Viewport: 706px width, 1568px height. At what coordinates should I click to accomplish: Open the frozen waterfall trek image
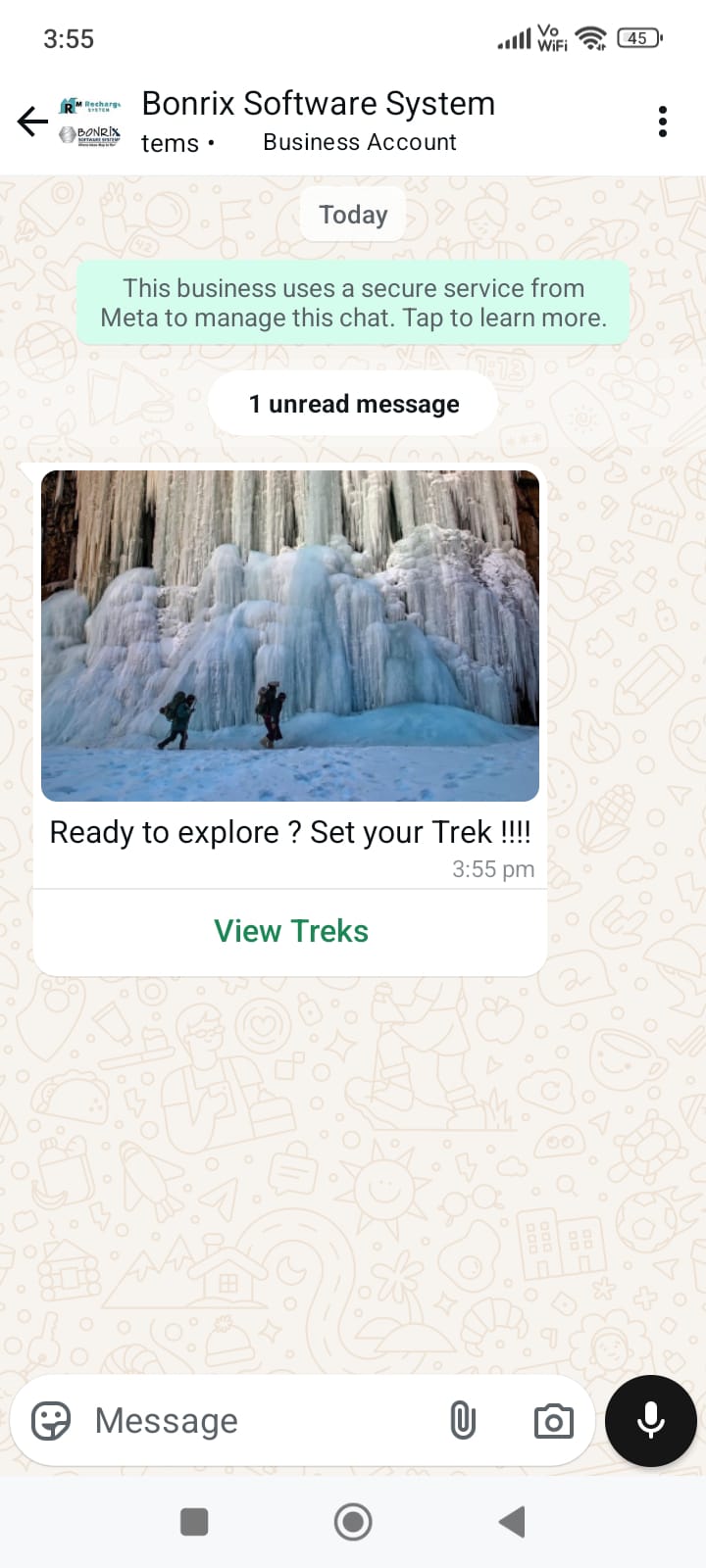click(x=290, y=635)
